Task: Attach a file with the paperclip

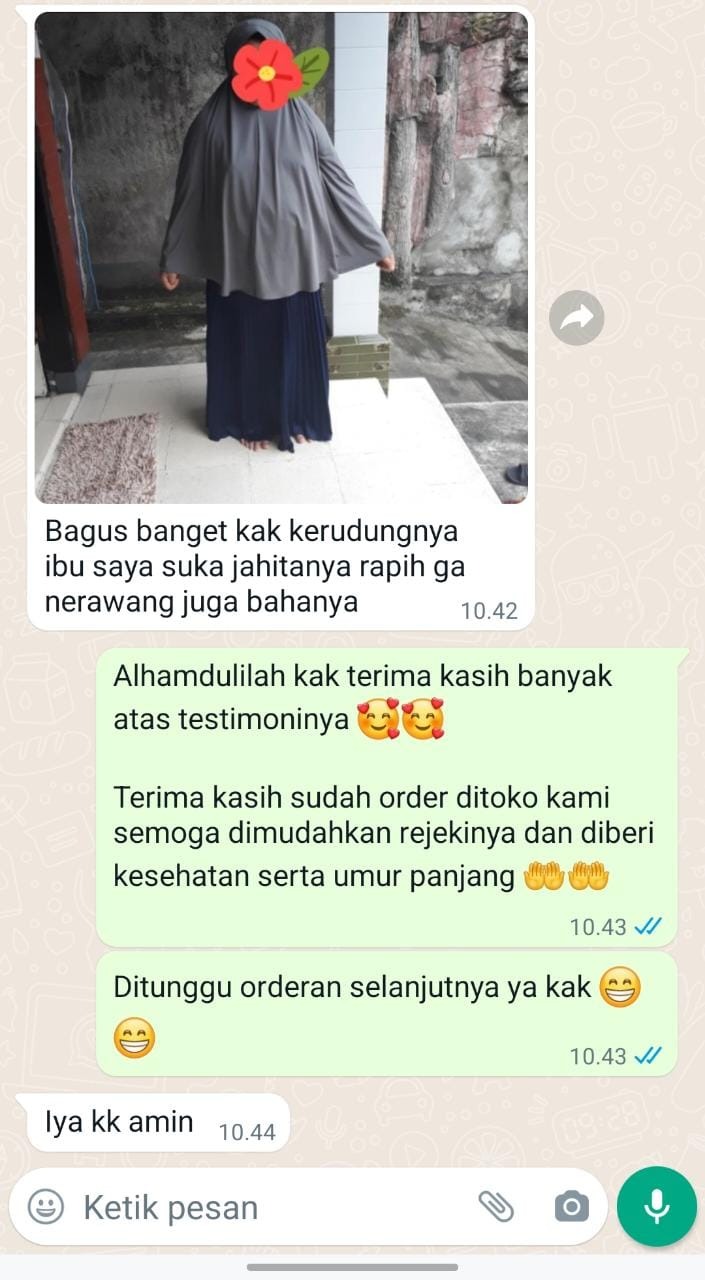Action: (495, 1207)
